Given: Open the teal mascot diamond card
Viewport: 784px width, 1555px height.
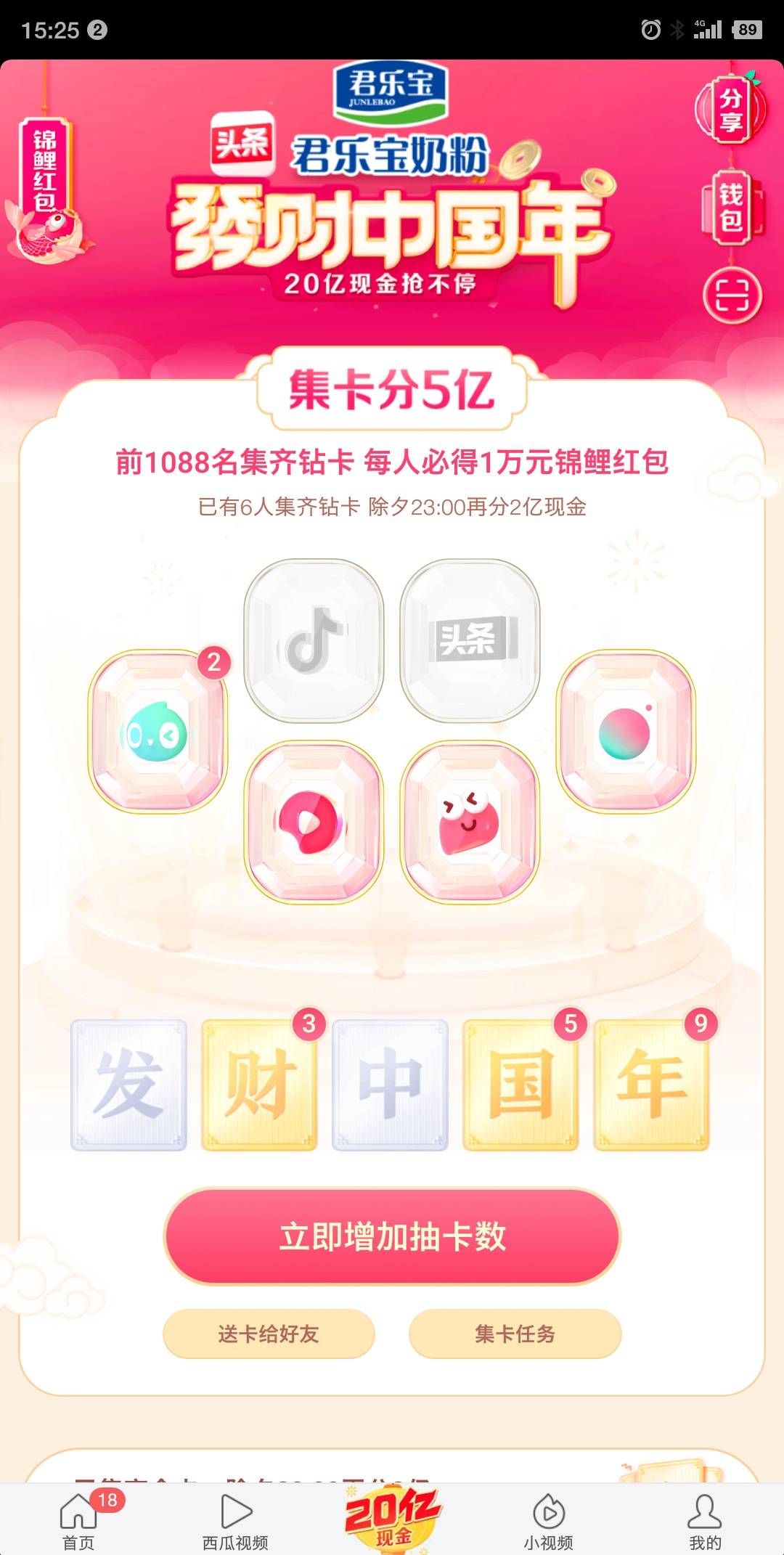Looking at the screenshot, I should (158, 732).
